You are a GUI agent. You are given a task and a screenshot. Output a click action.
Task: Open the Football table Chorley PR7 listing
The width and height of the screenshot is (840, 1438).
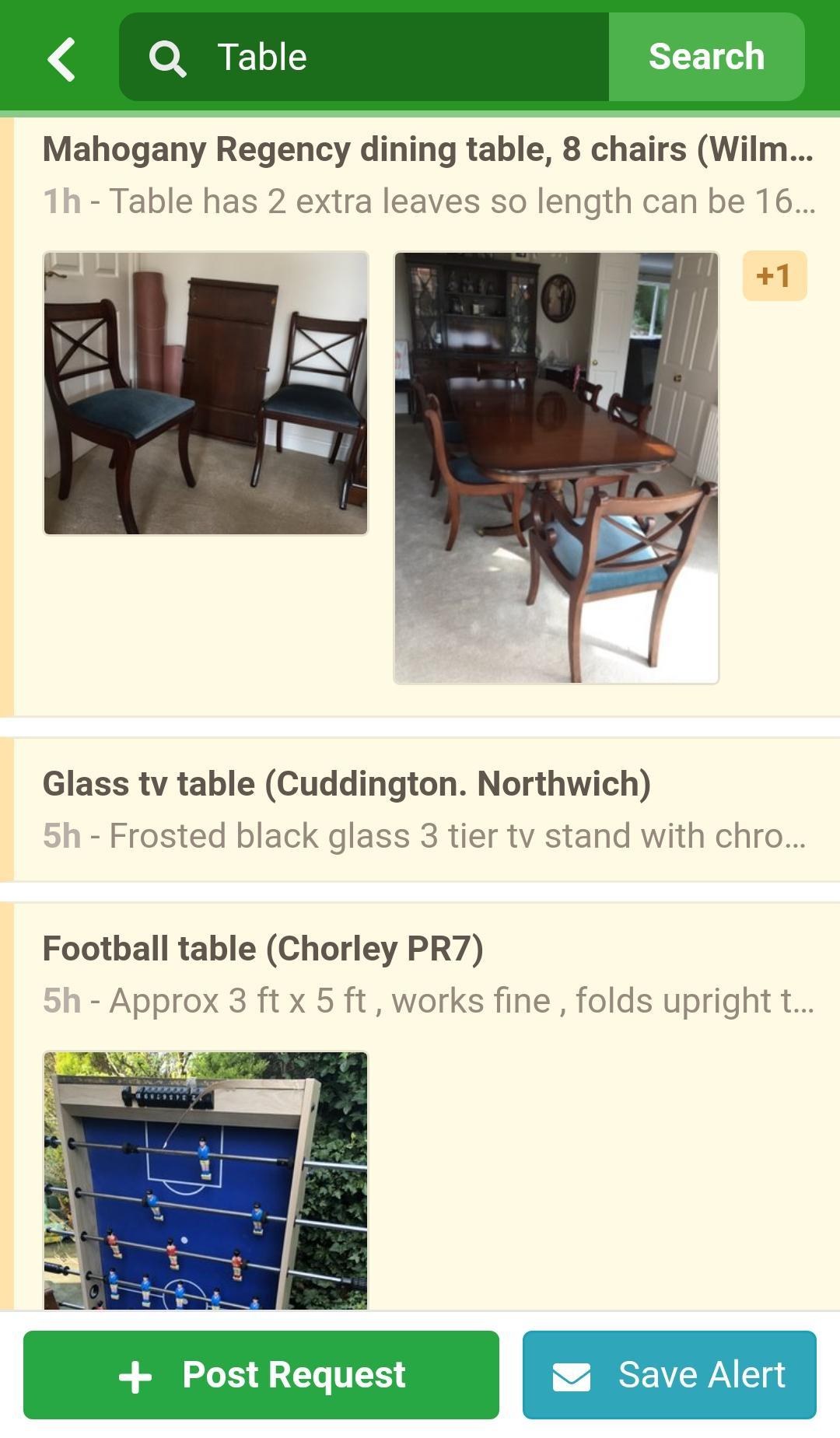click(x=264, y=948)
